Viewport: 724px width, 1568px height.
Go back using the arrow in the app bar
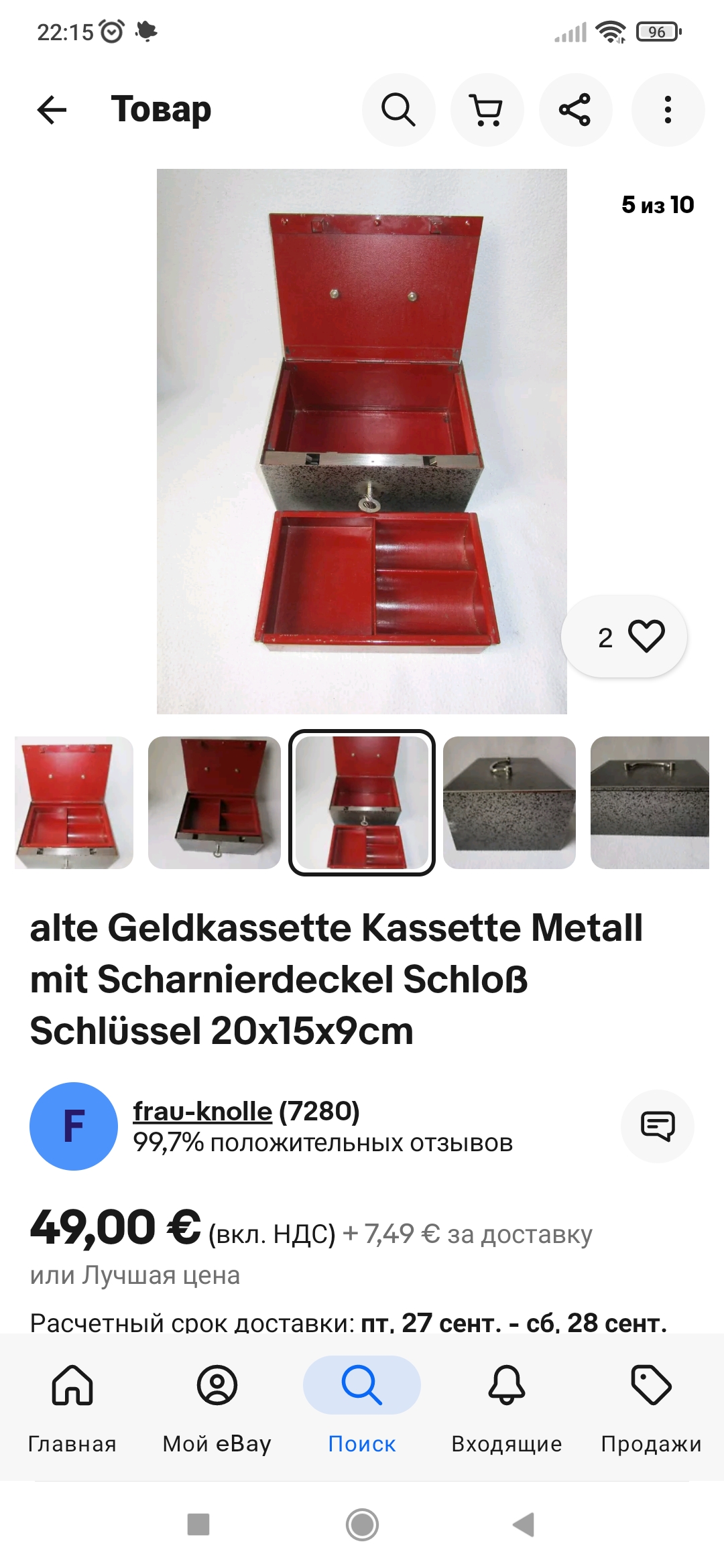pos(52,110)
